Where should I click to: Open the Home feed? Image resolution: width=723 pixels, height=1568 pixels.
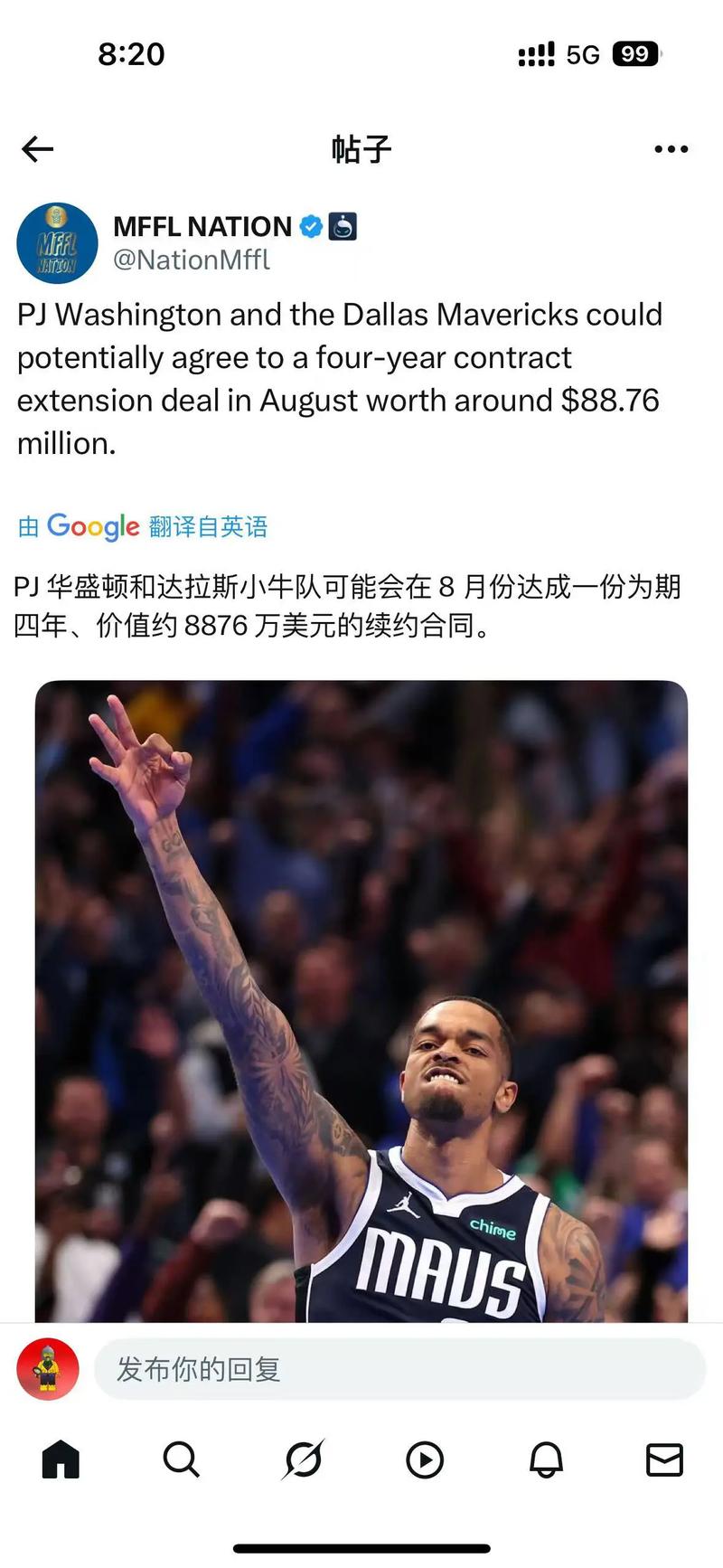60,1459
